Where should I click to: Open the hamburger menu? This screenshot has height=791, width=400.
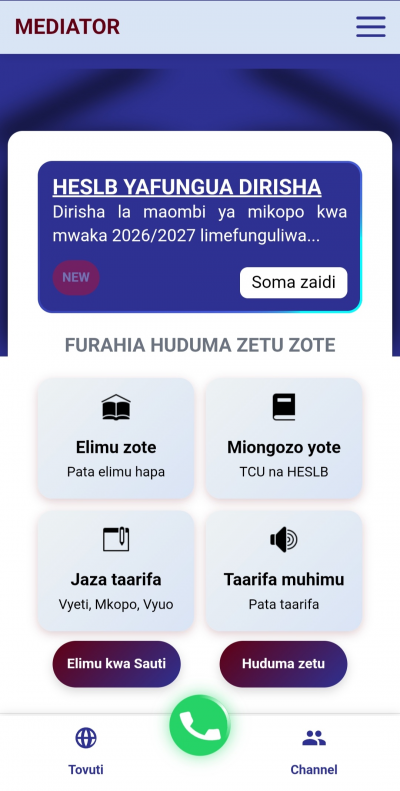(x=371, y=27)
